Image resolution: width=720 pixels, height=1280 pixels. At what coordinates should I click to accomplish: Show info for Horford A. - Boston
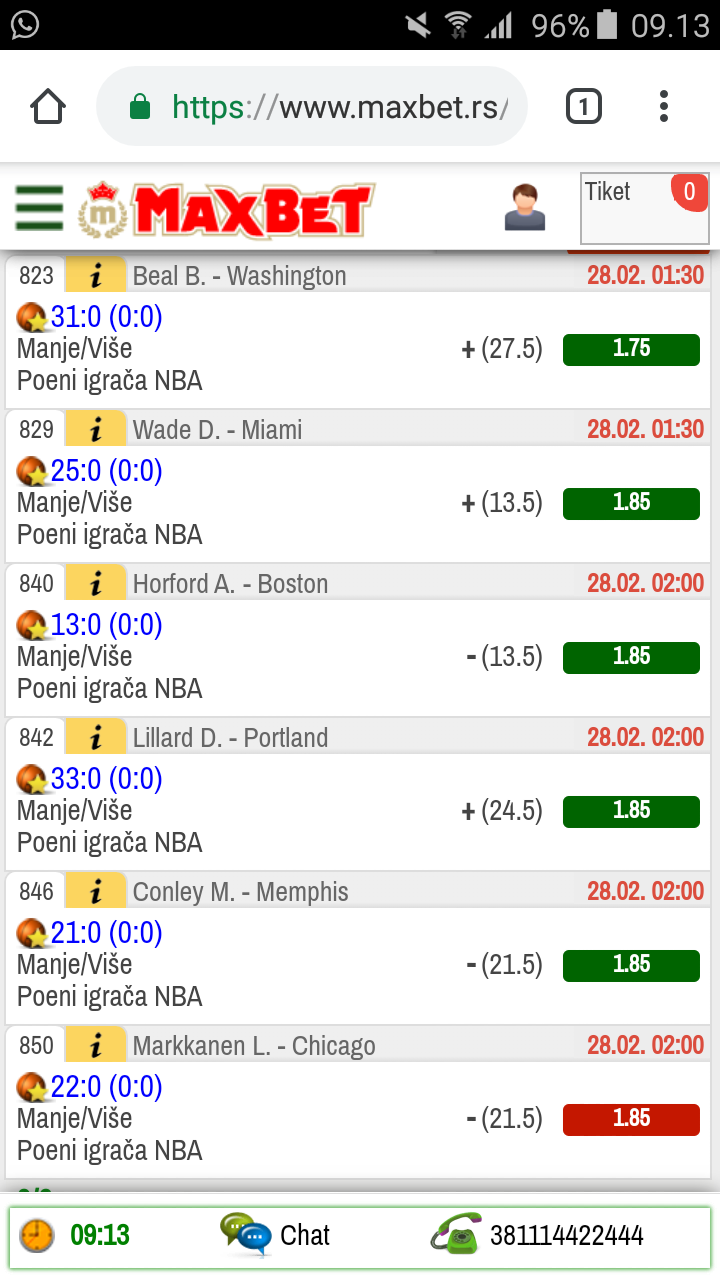96,583
